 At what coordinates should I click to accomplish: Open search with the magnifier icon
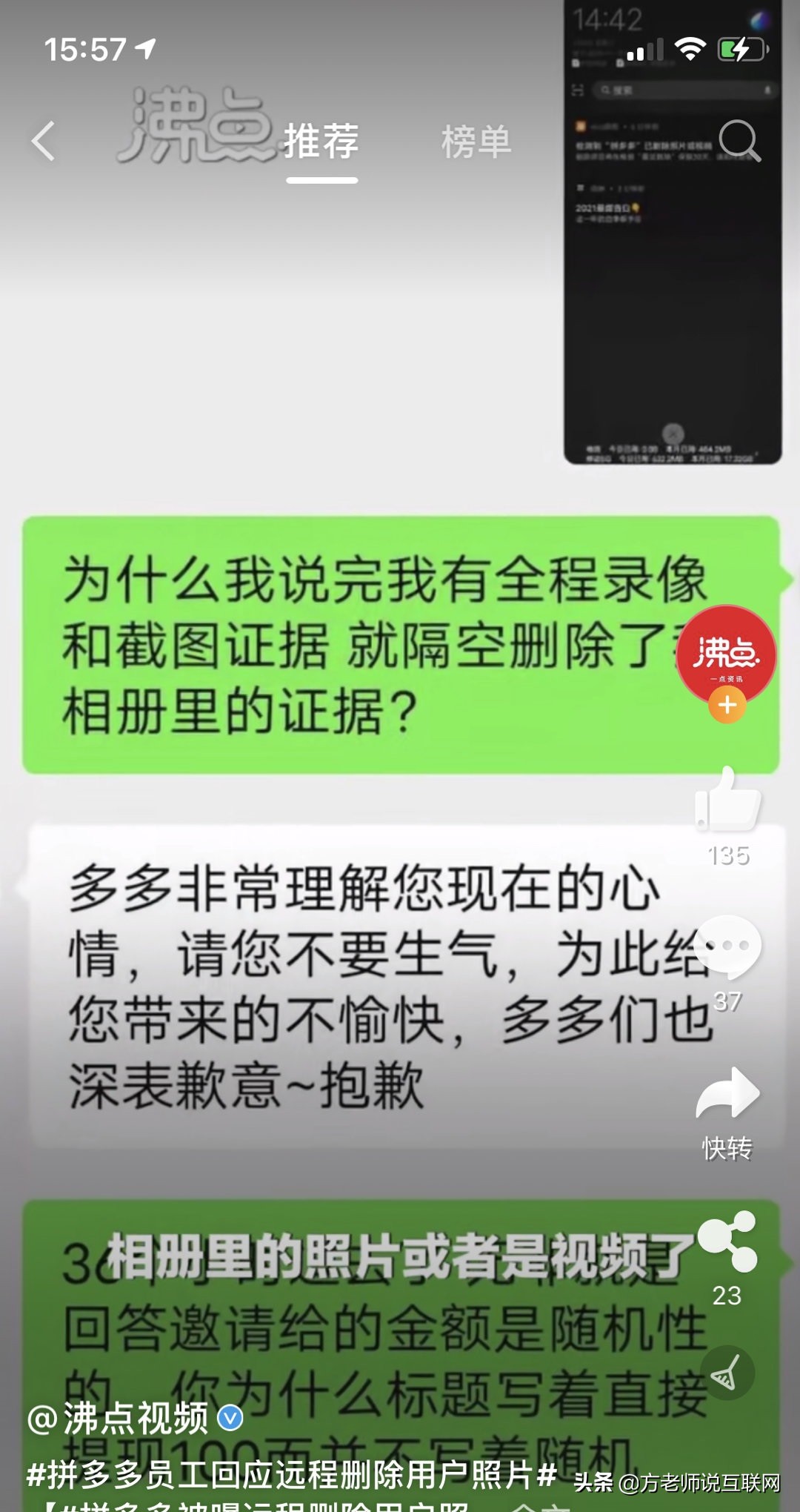coord(739,139)
